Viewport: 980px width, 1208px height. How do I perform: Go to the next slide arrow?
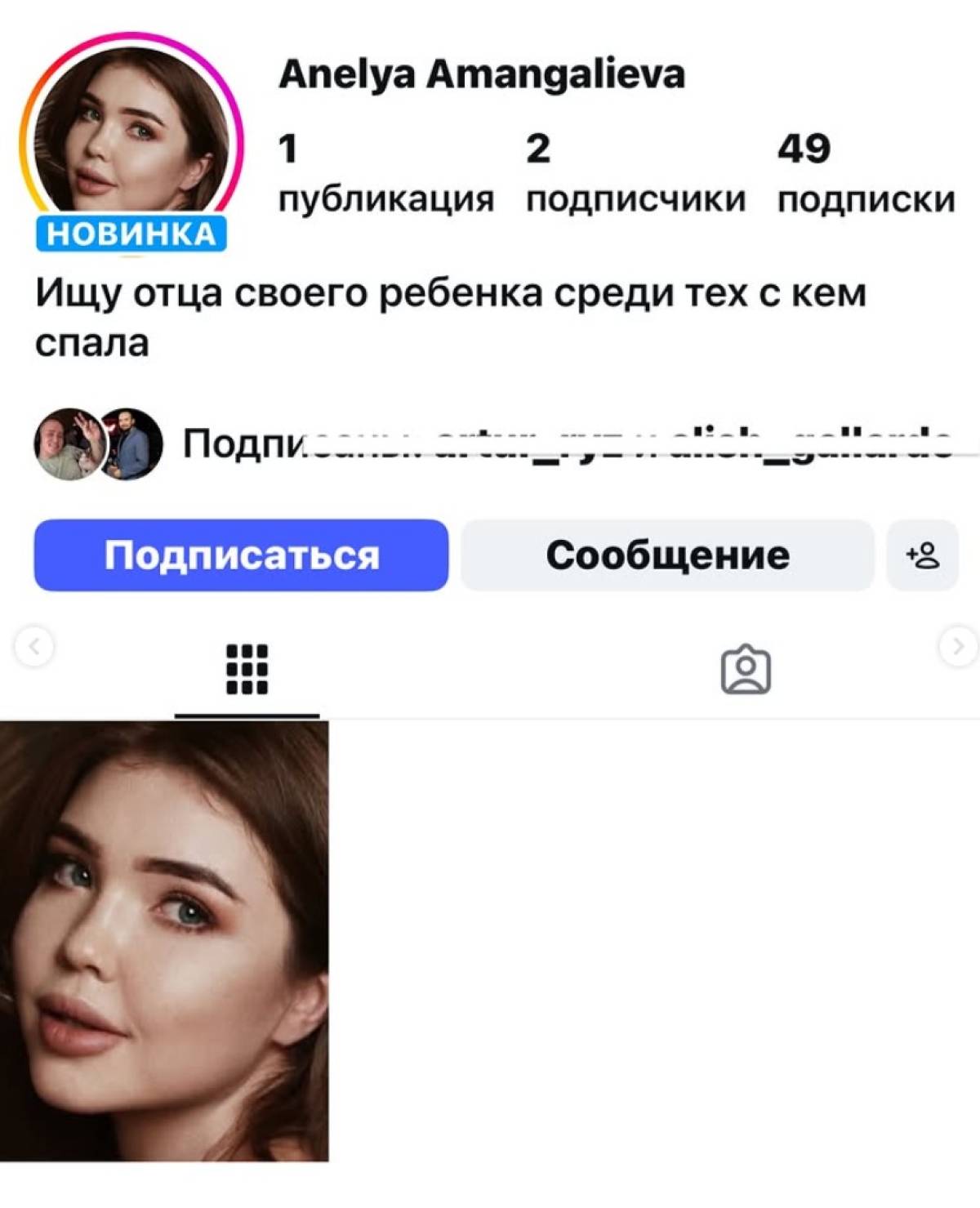click(959, 647)
